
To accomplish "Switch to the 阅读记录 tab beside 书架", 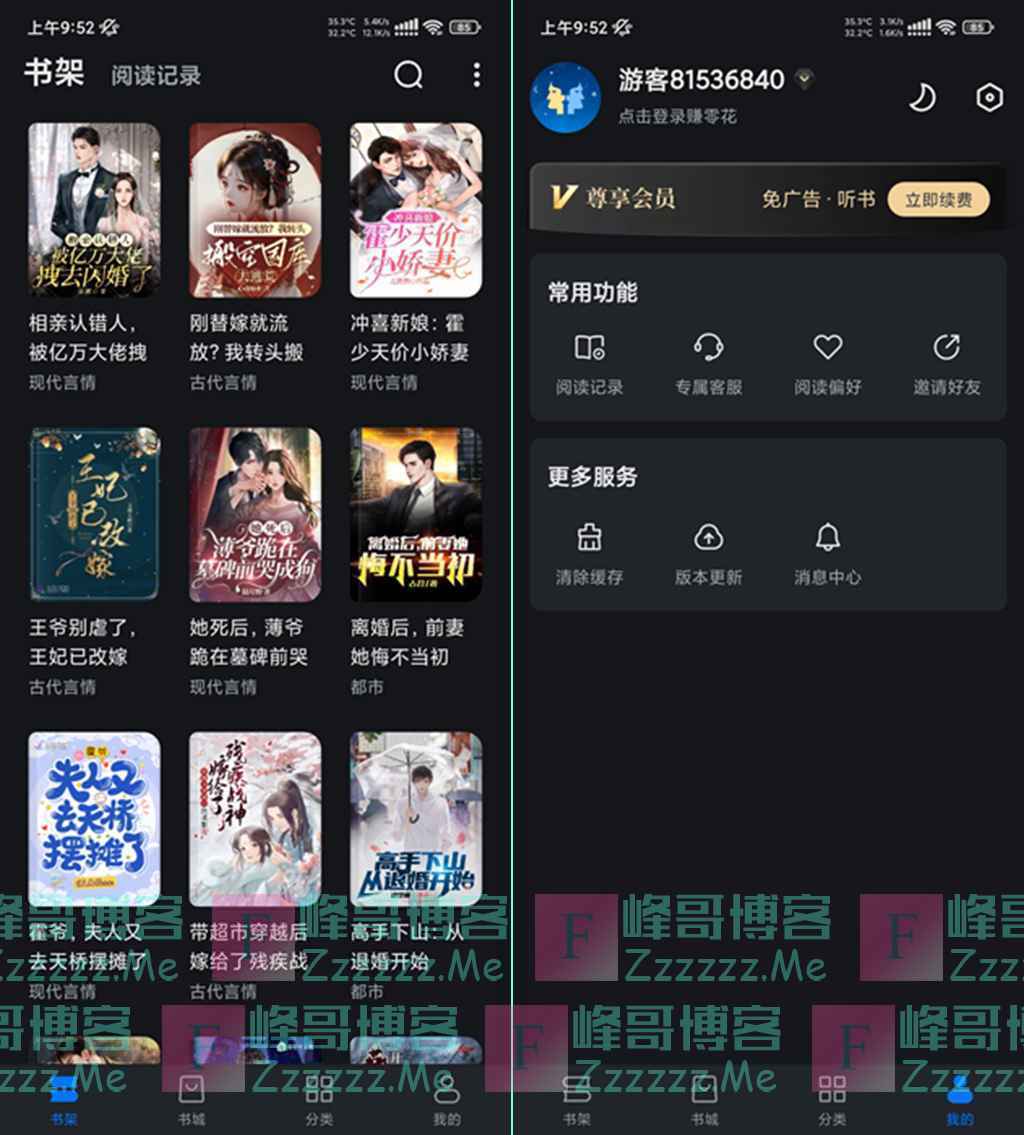I will (156, 75).
